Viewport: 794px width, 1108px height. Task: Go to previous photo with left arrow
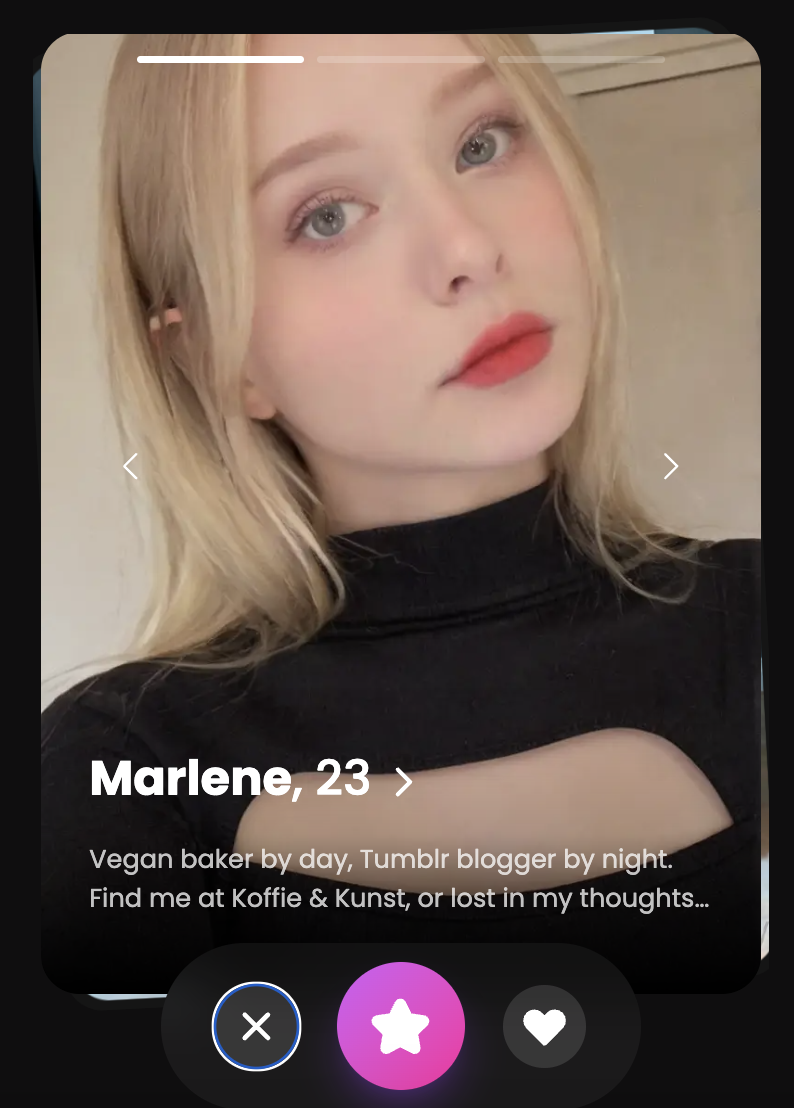(130, 466)
